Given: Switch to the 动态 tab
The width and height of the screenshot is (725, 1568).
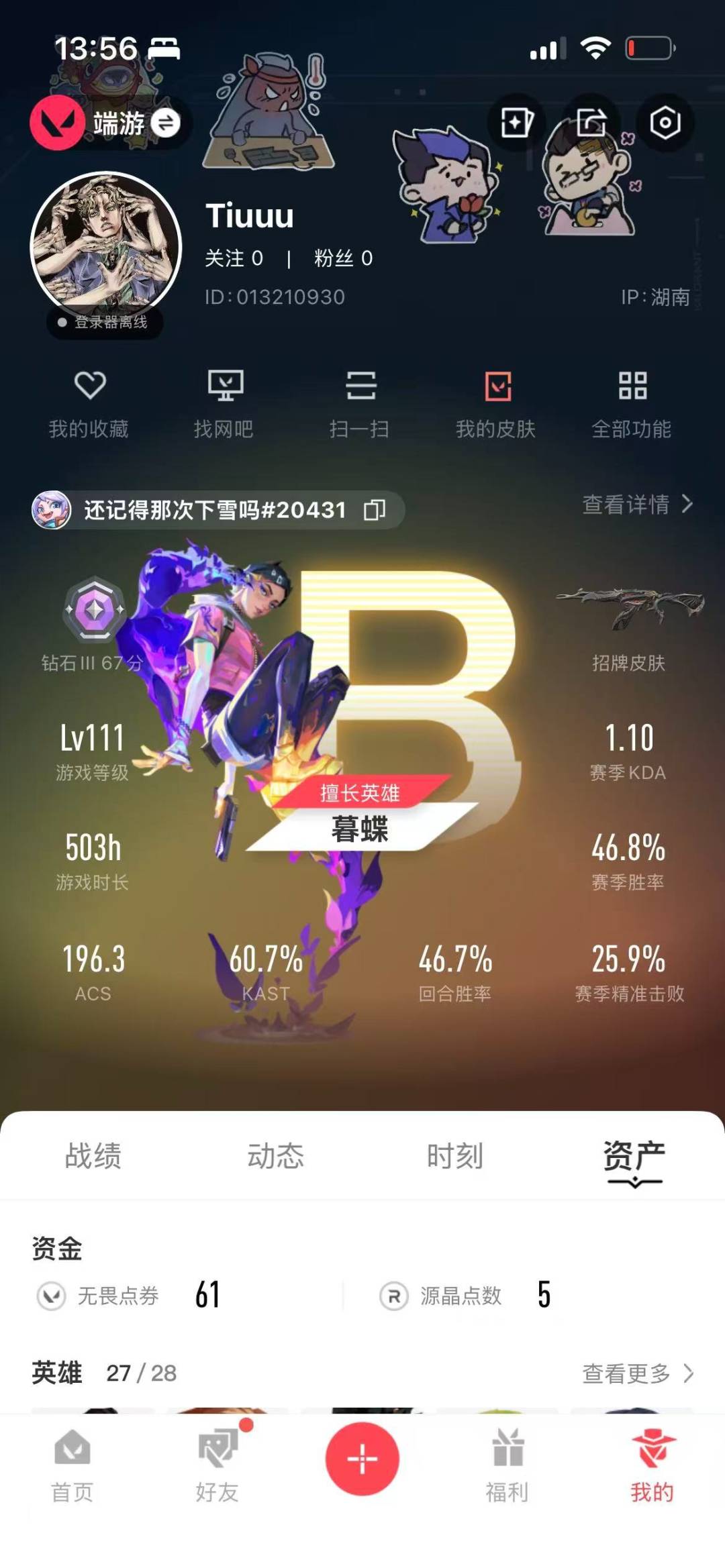Looking at the screenshot, I should (x=275, y=1156).
